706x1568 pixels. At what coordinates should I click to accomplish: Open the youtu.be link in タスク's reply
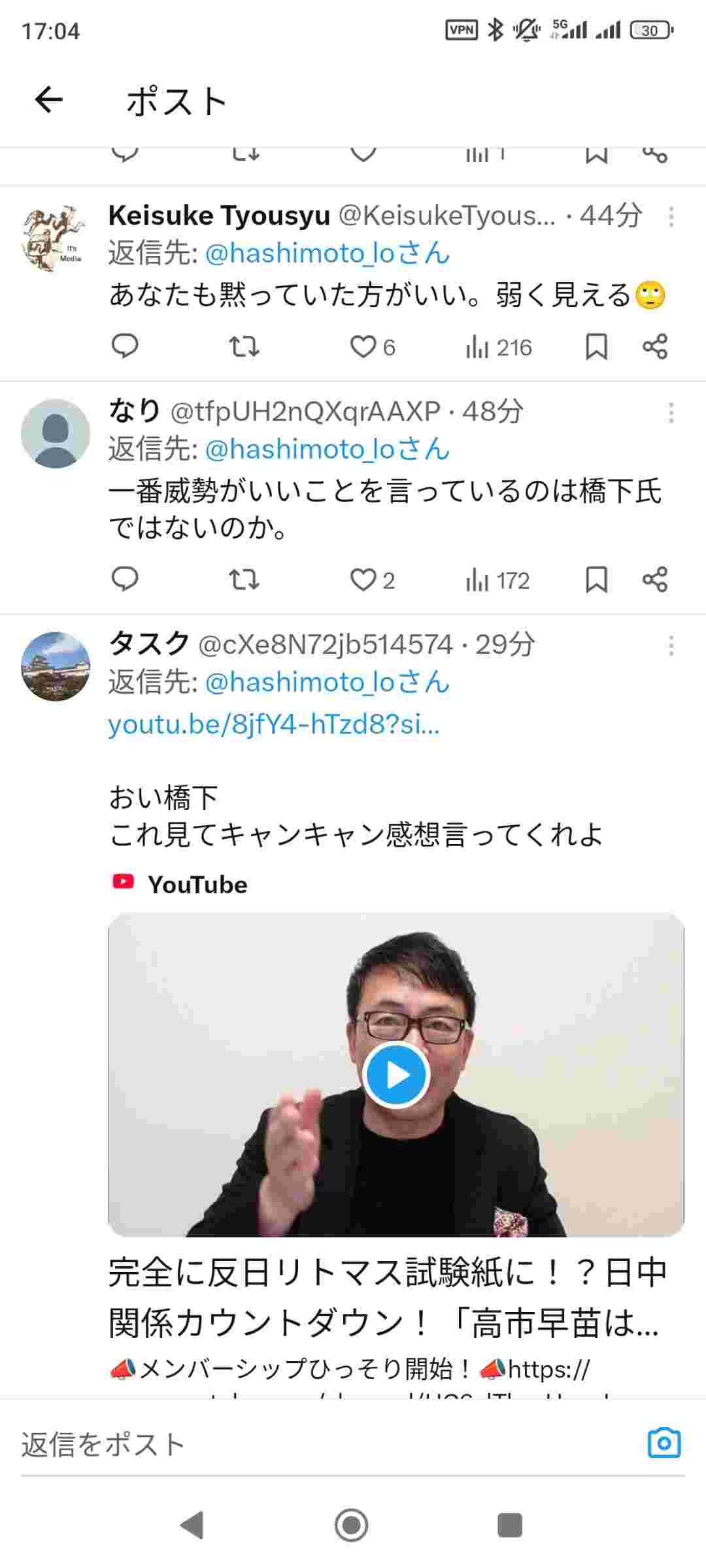(x=273, y=724)
